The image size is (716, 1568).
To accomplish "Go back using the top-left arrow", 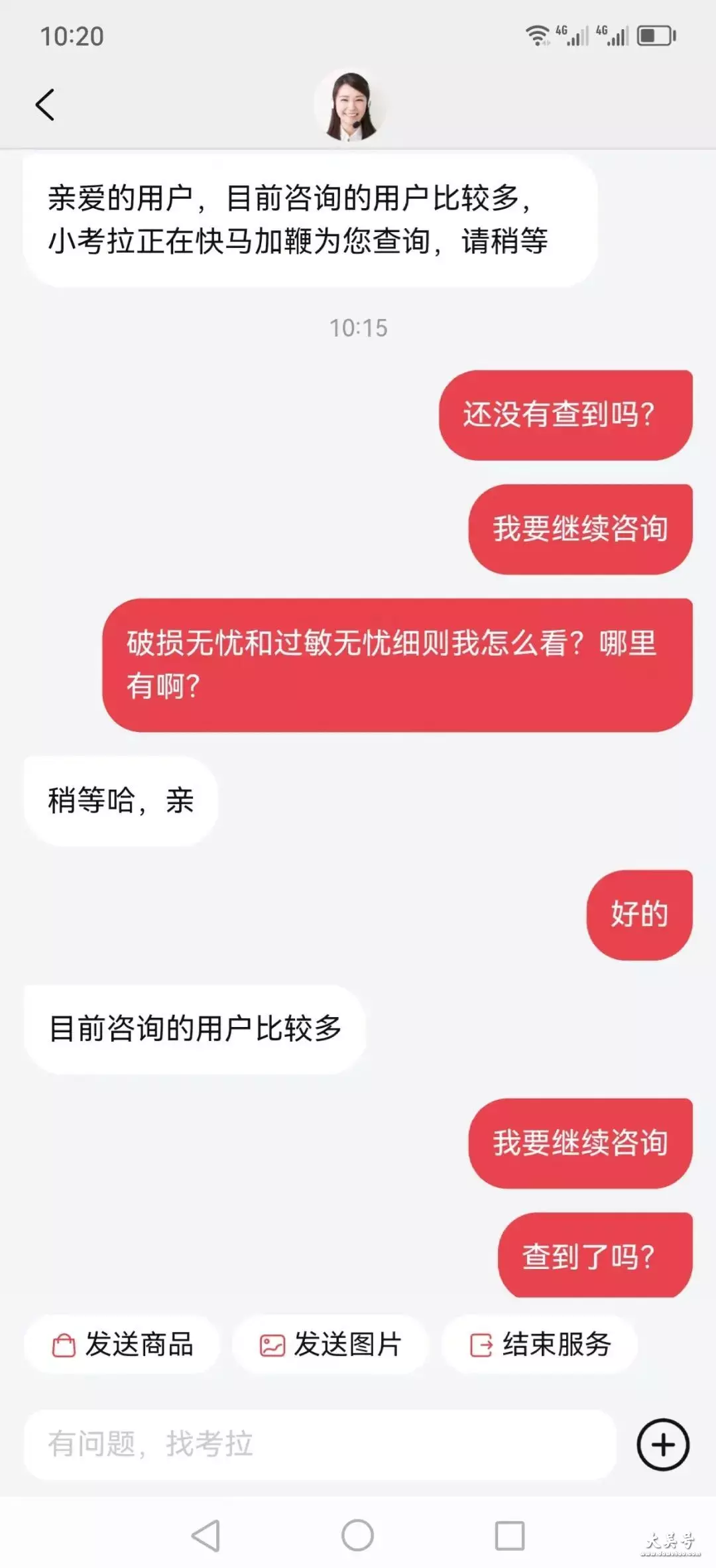I will (x=45, y=105).
